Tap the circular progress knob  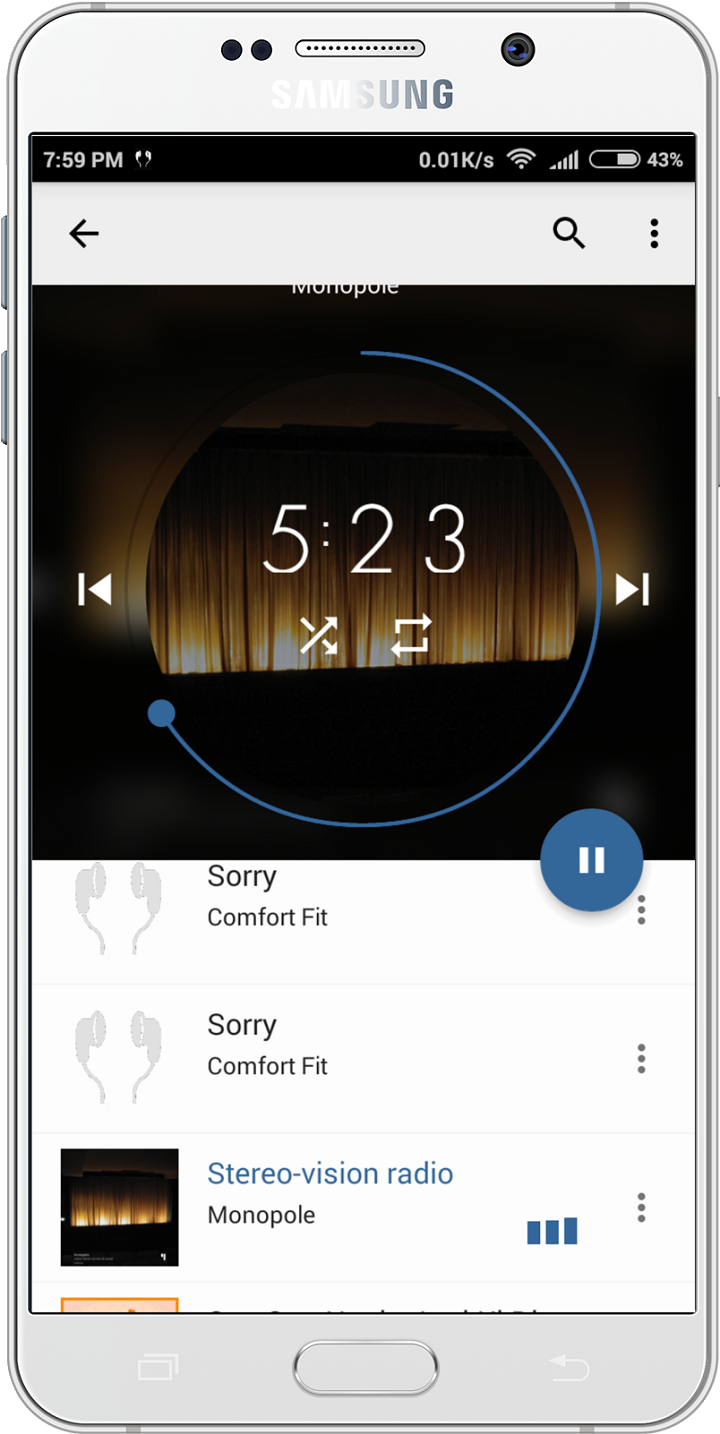coord(161,713)
